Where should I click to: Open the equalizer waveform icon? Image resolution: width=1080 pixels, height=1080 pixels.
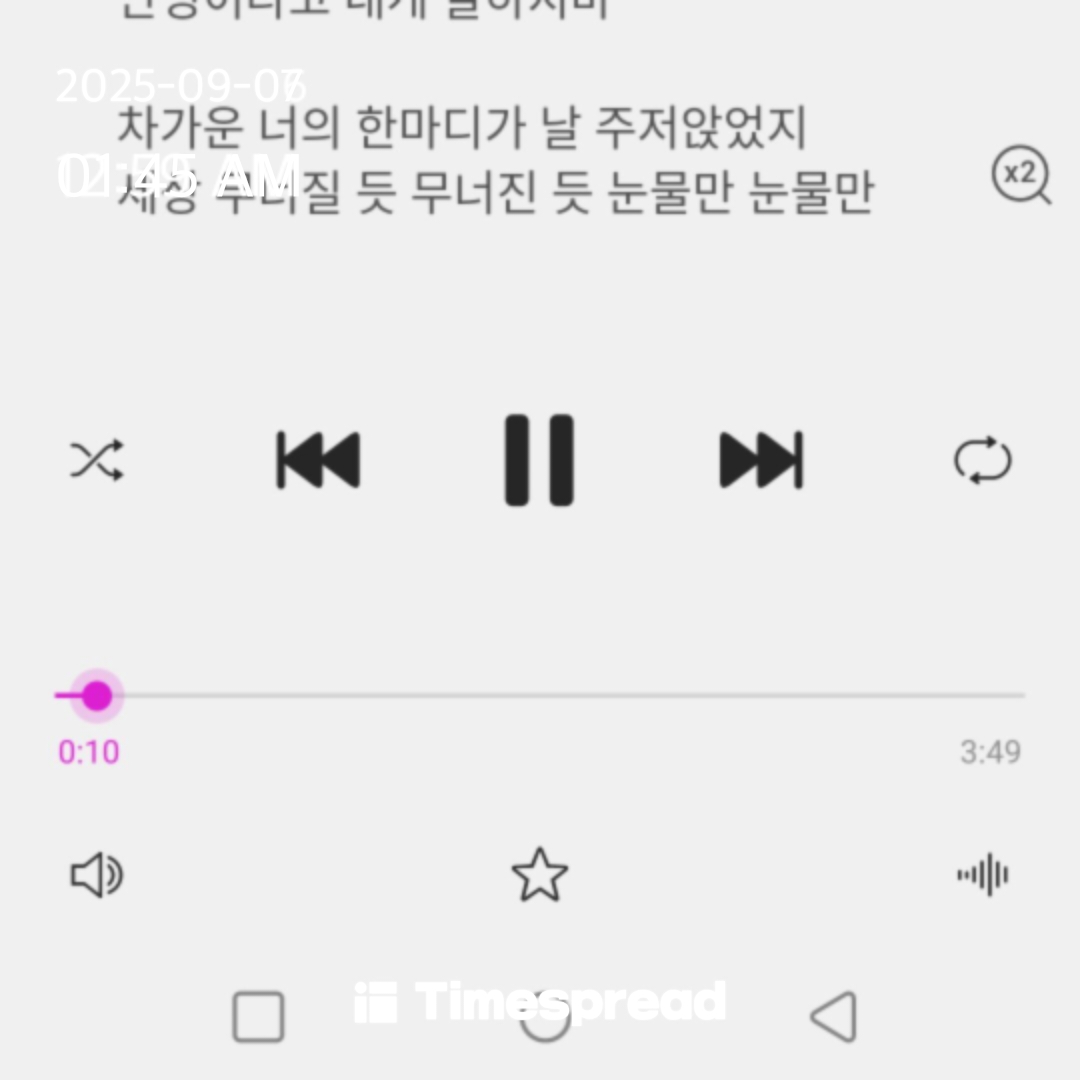coord(983,876)
